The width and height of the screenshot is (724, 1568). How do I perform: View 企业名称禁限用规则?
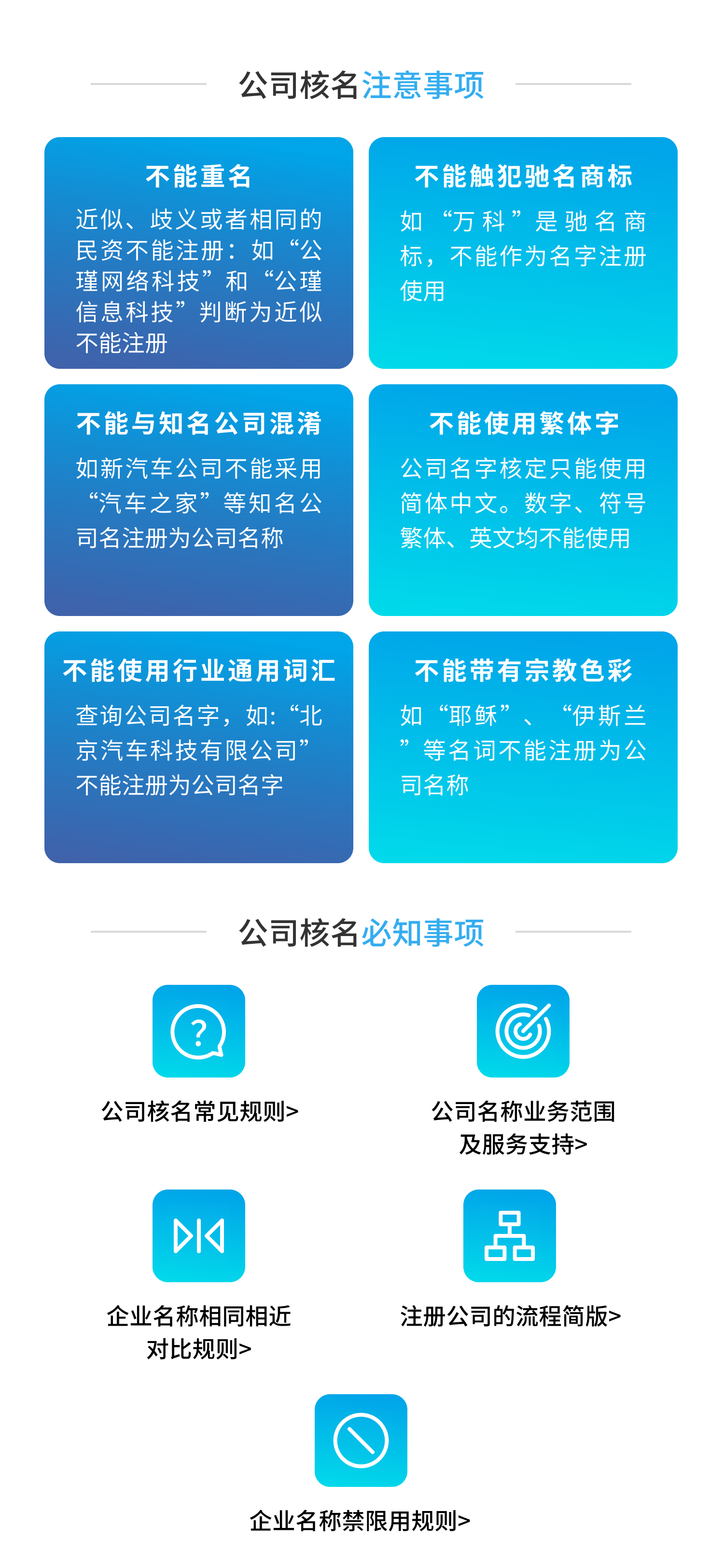[360, 1520]
